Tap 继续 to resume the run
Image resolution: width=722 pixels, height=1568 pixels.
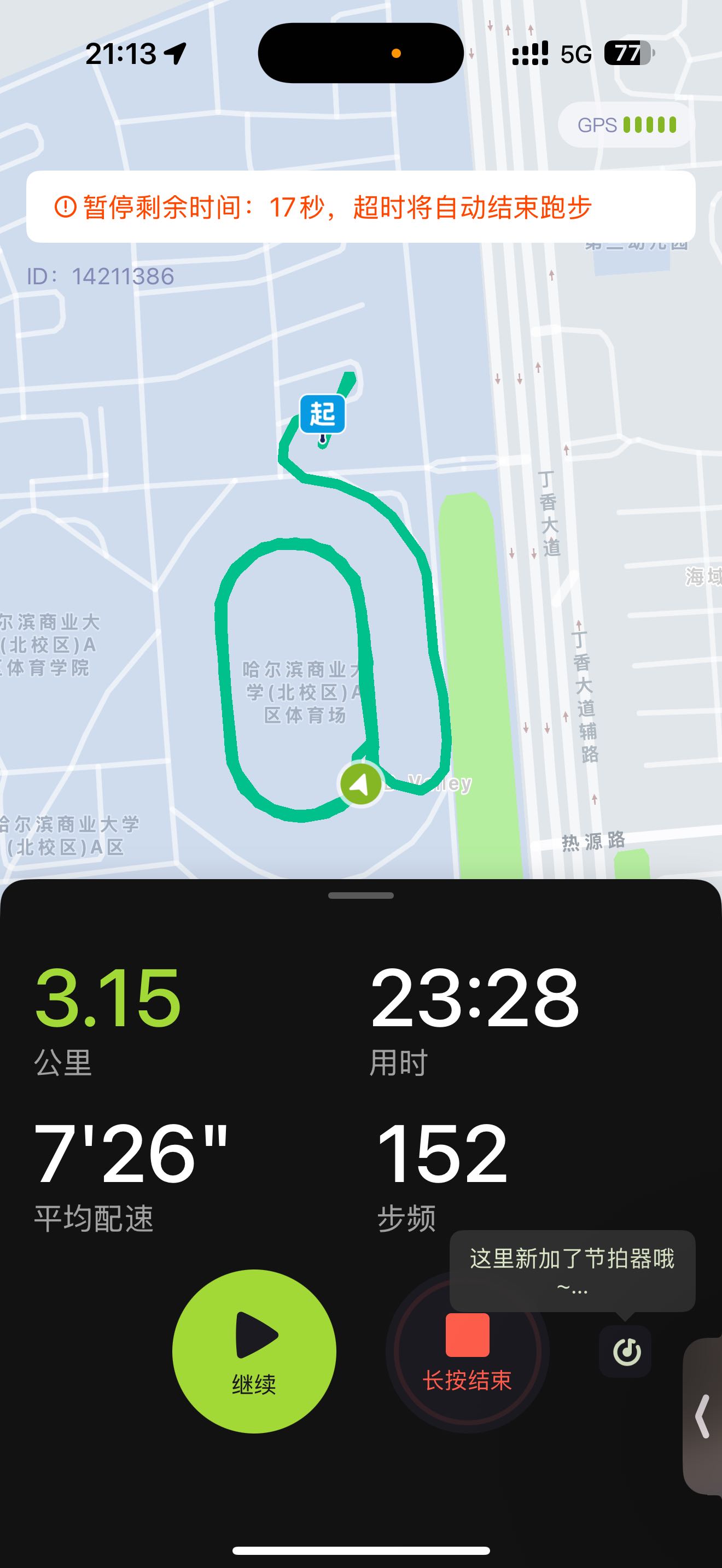(x=254, y=1351)
